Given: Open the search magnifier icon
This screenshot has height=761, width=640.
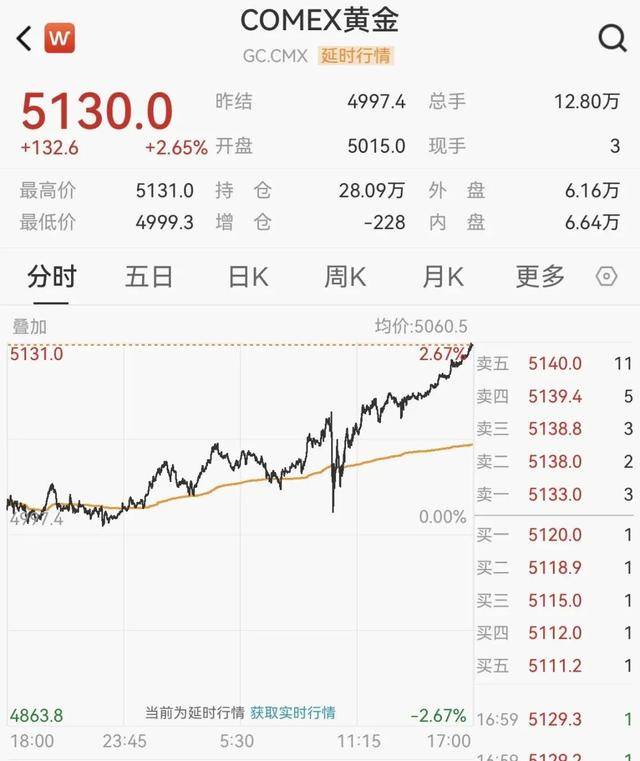Looking at the screenshot, I should 611,39.
